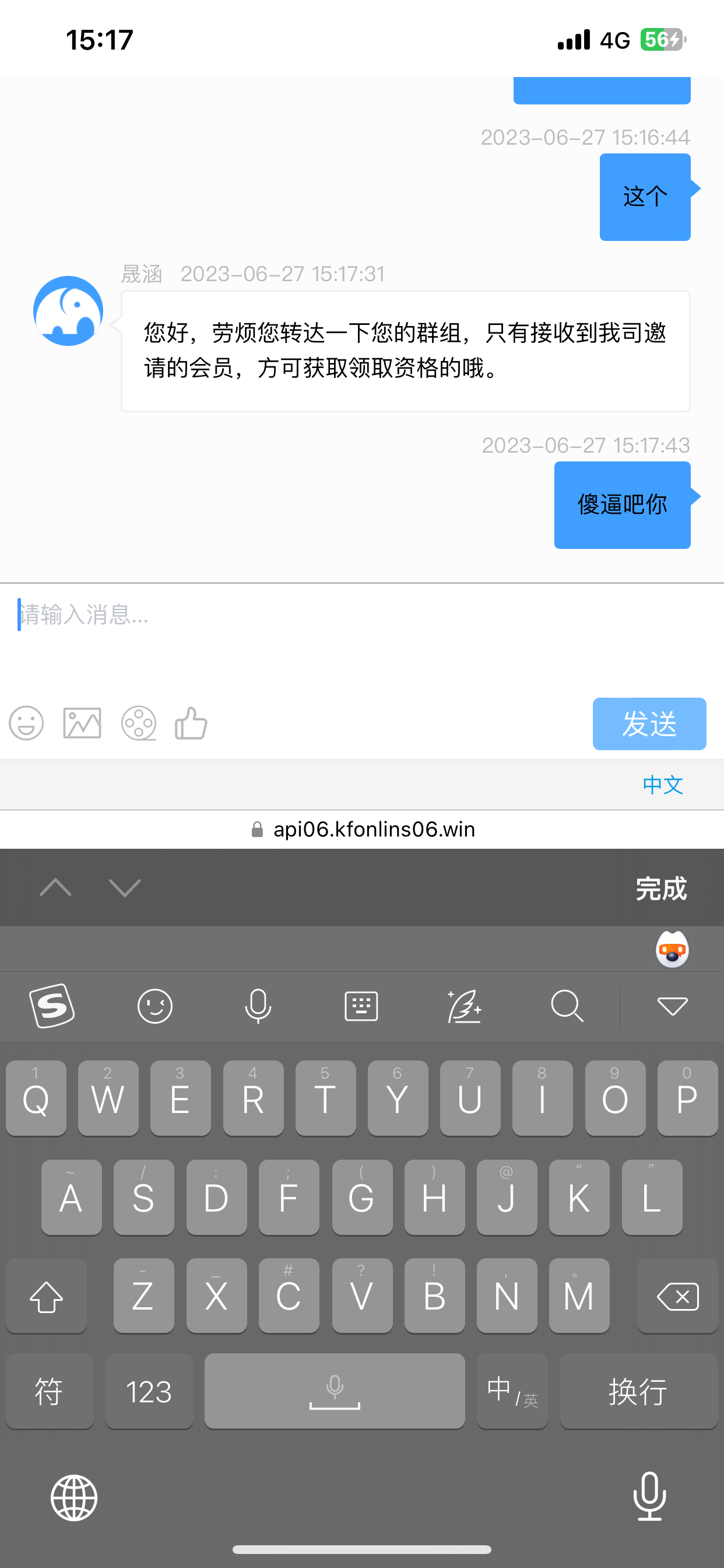Open Sogou keyboard menu logo
Screen dimensions: 724x1568
point(52,1006)
